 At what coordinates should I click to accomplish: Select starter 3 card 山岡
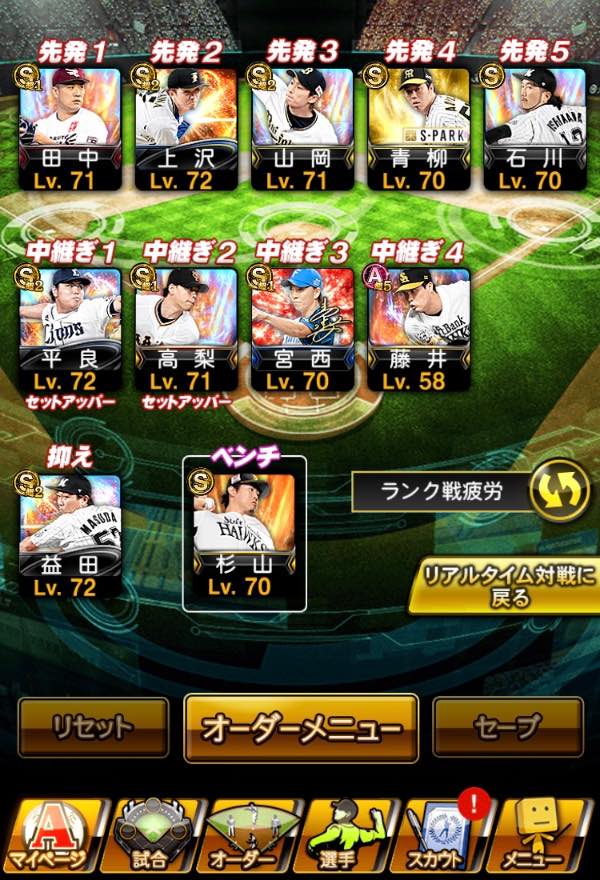point(302,125)
